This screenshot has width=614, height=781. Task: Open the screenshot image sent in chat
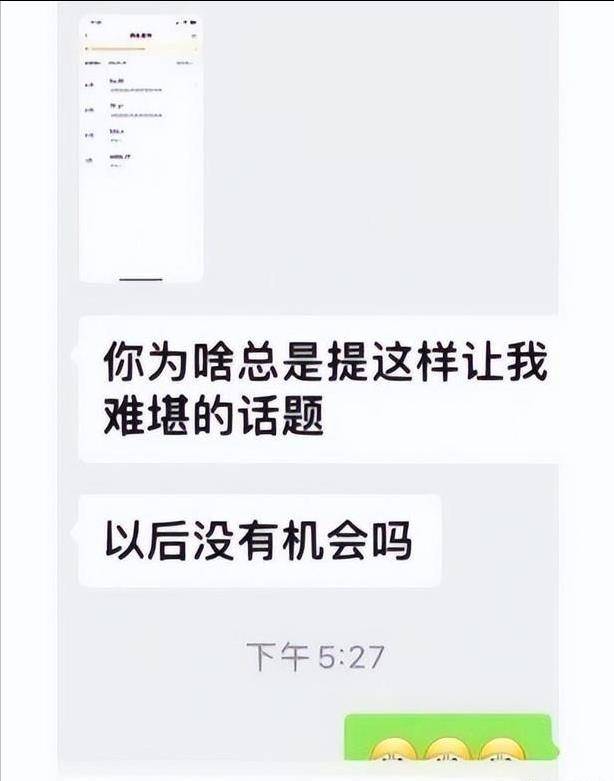point(141,149)
